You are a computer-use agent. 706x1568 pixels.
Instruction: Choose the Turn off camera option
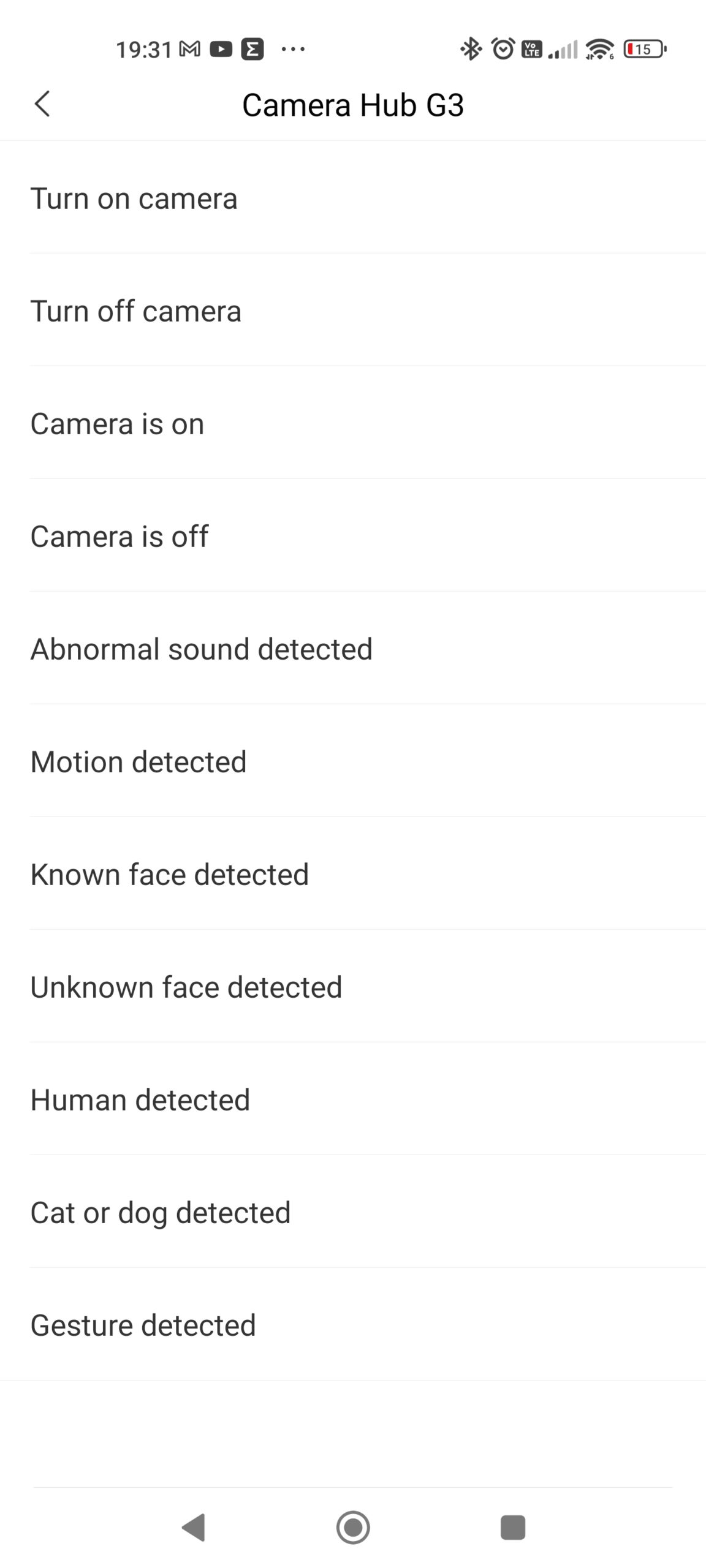point(353,311)
